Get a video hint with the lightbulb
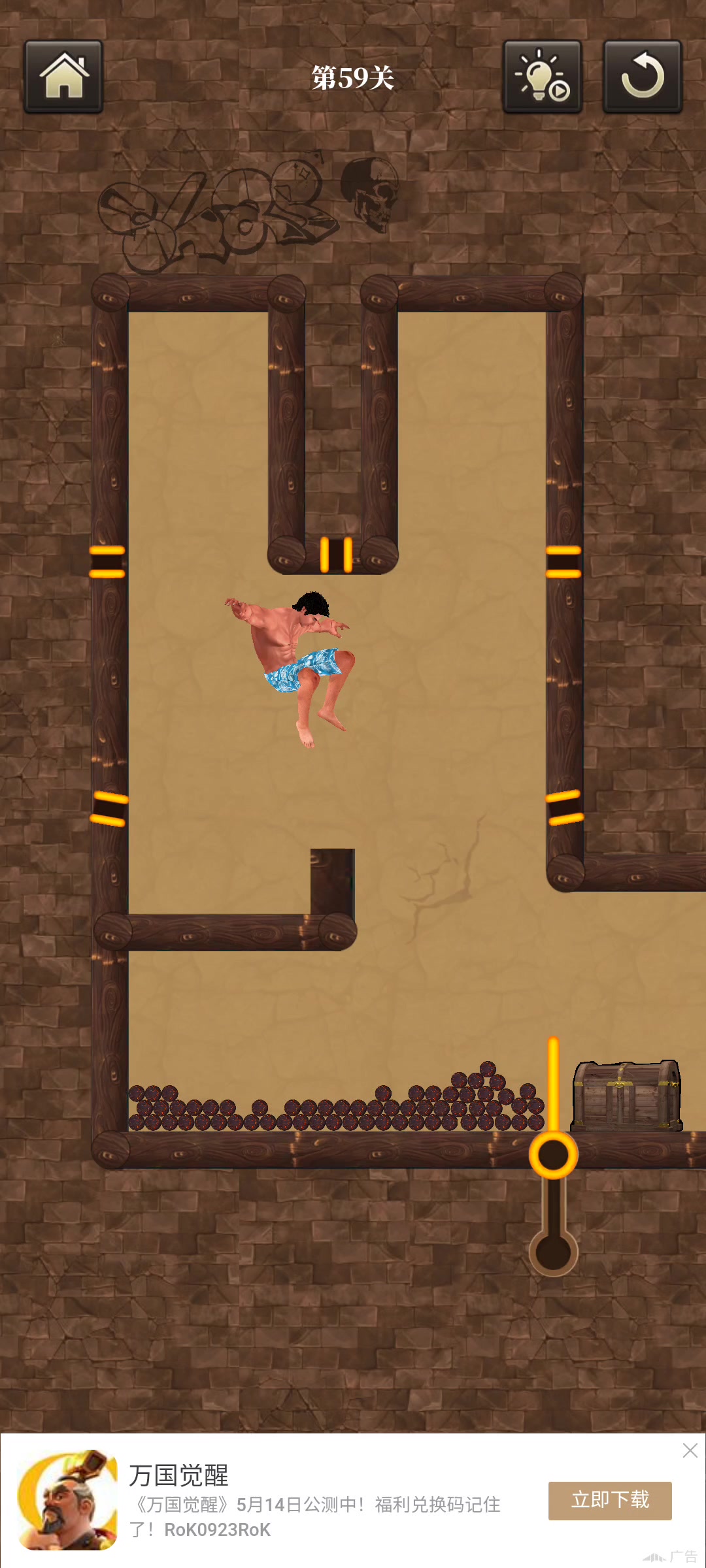 (542, 77)
